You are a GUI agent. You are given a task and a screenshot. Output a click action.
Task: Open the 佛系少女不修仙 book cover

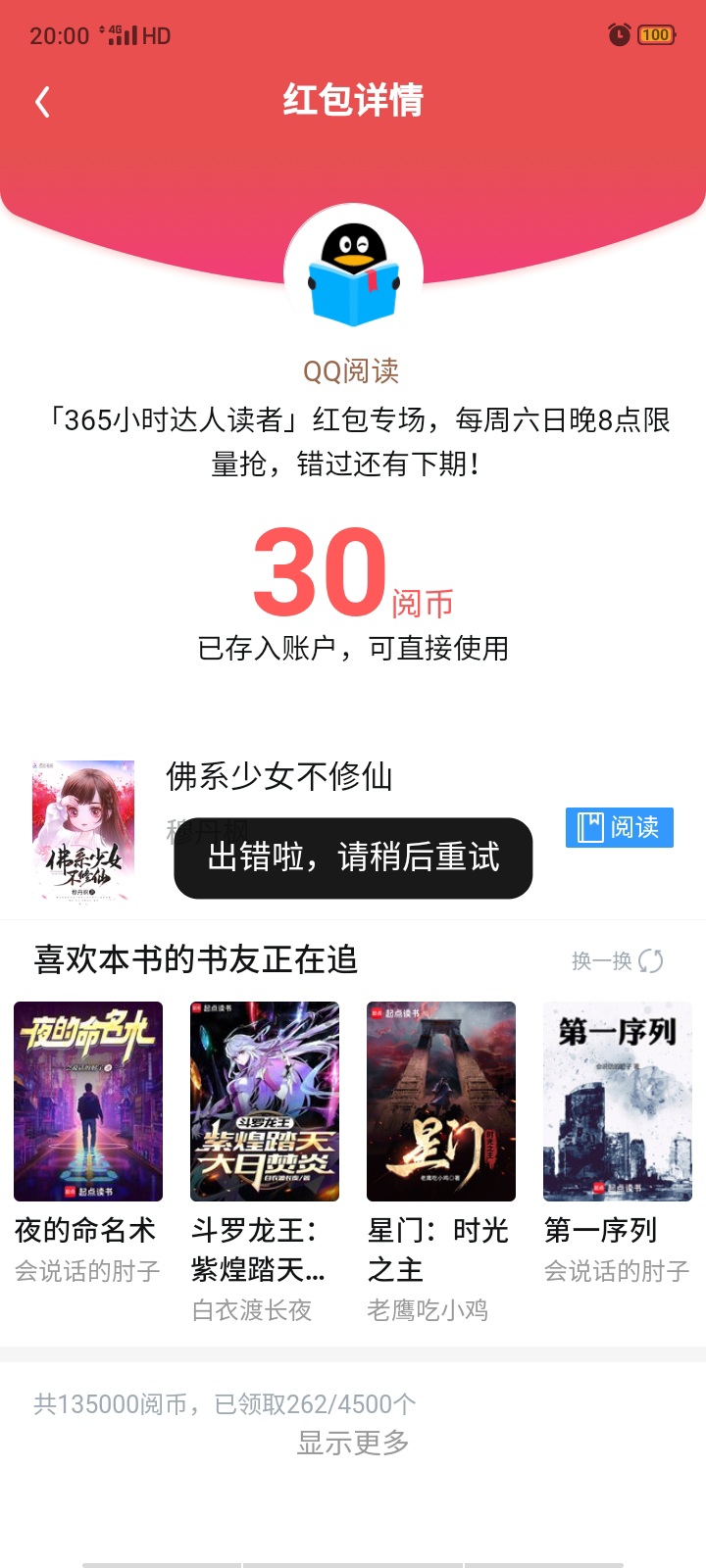pyautogui.click(x=83, y=831)
